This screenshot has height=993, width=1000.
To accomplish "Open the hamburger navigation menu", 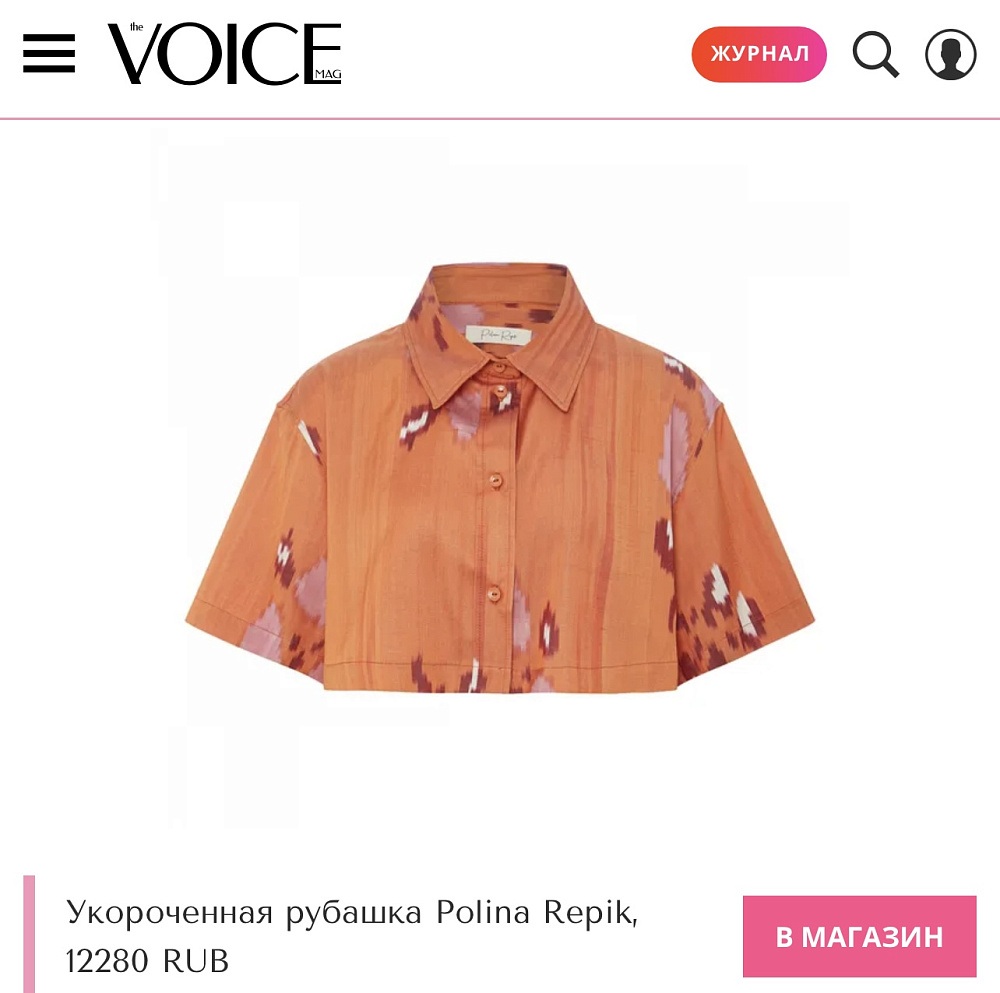I will point(49,54).
